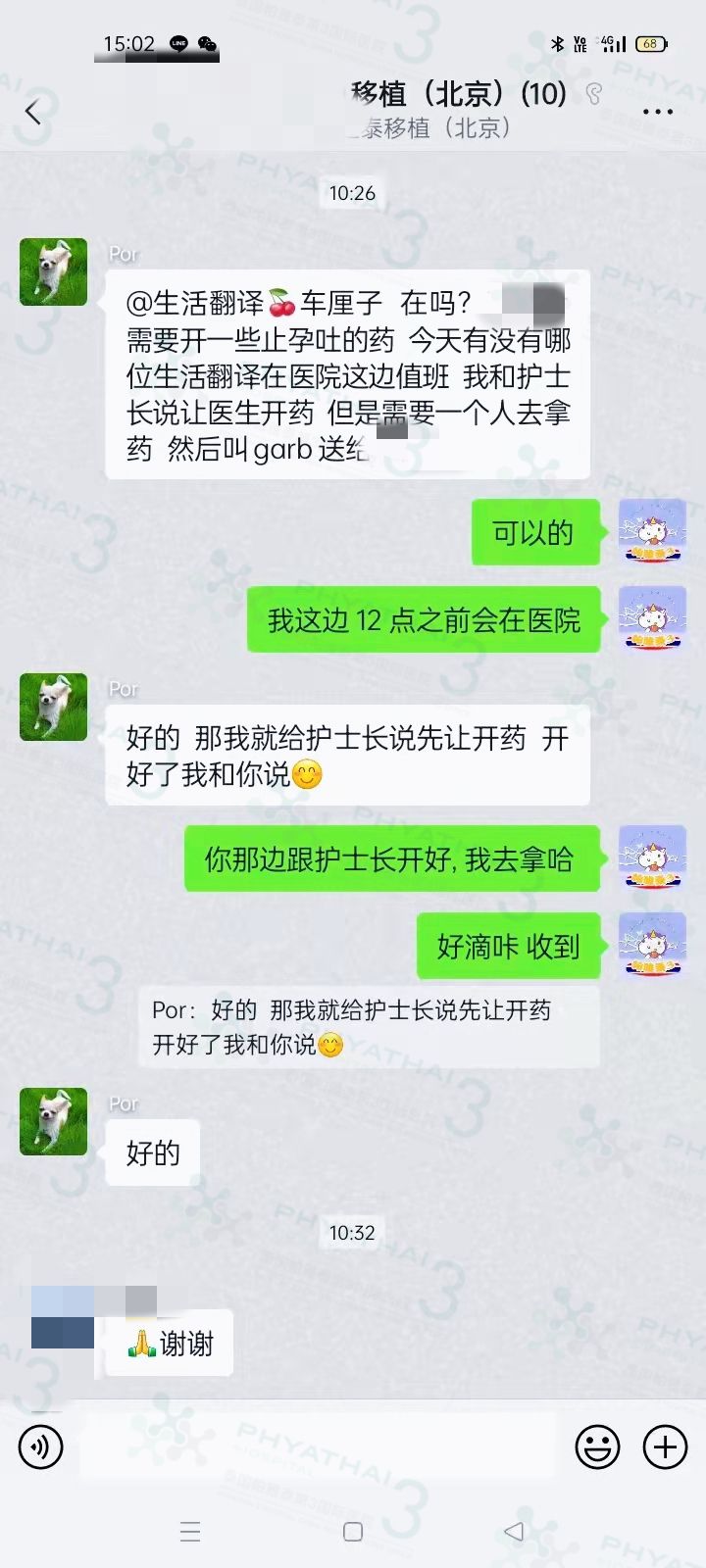Tap the system home button
The height and width of the screenshot is (1568, 706).
tap(353, 1532)
